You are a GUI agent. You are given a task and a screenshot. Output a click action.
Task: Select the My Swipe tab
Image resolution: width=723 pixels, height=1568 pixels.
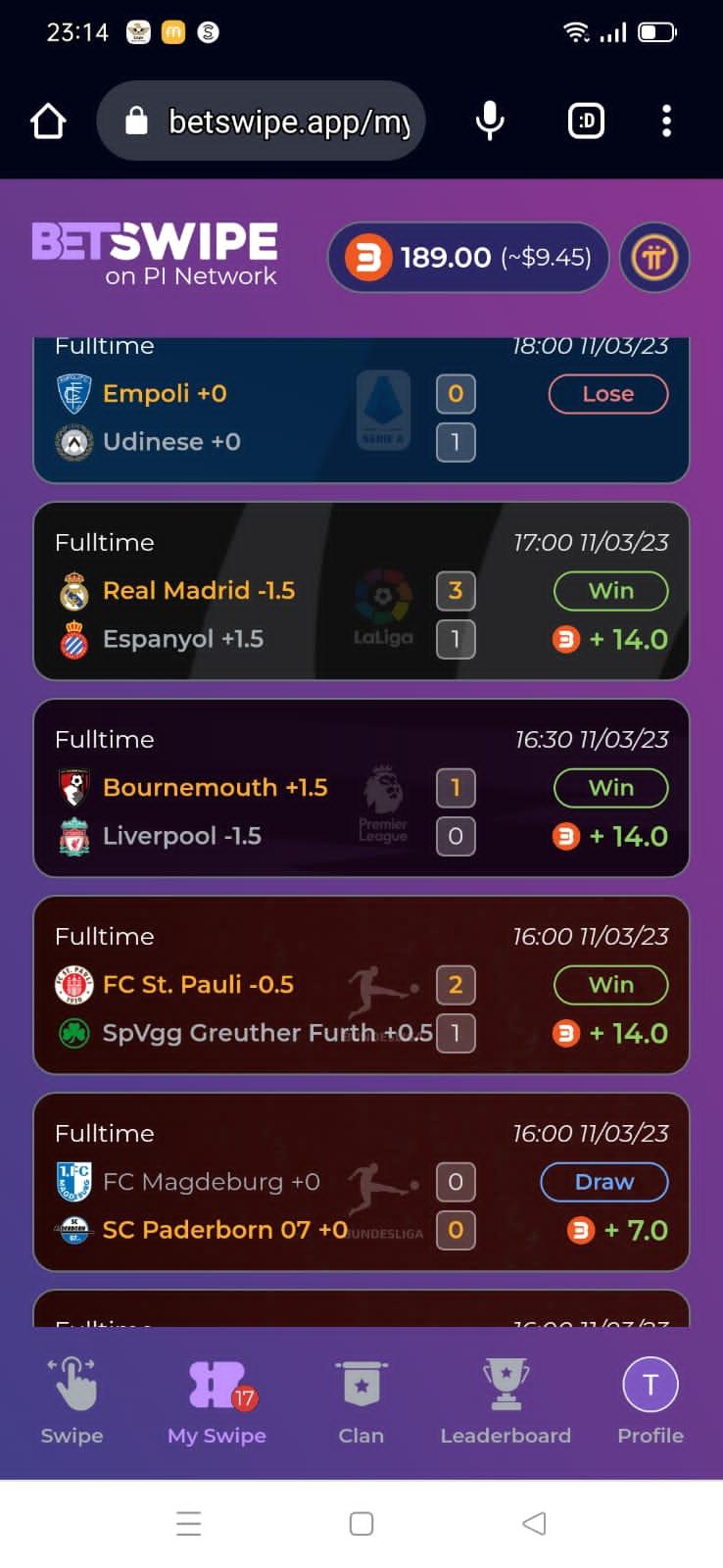[217, 1401]
